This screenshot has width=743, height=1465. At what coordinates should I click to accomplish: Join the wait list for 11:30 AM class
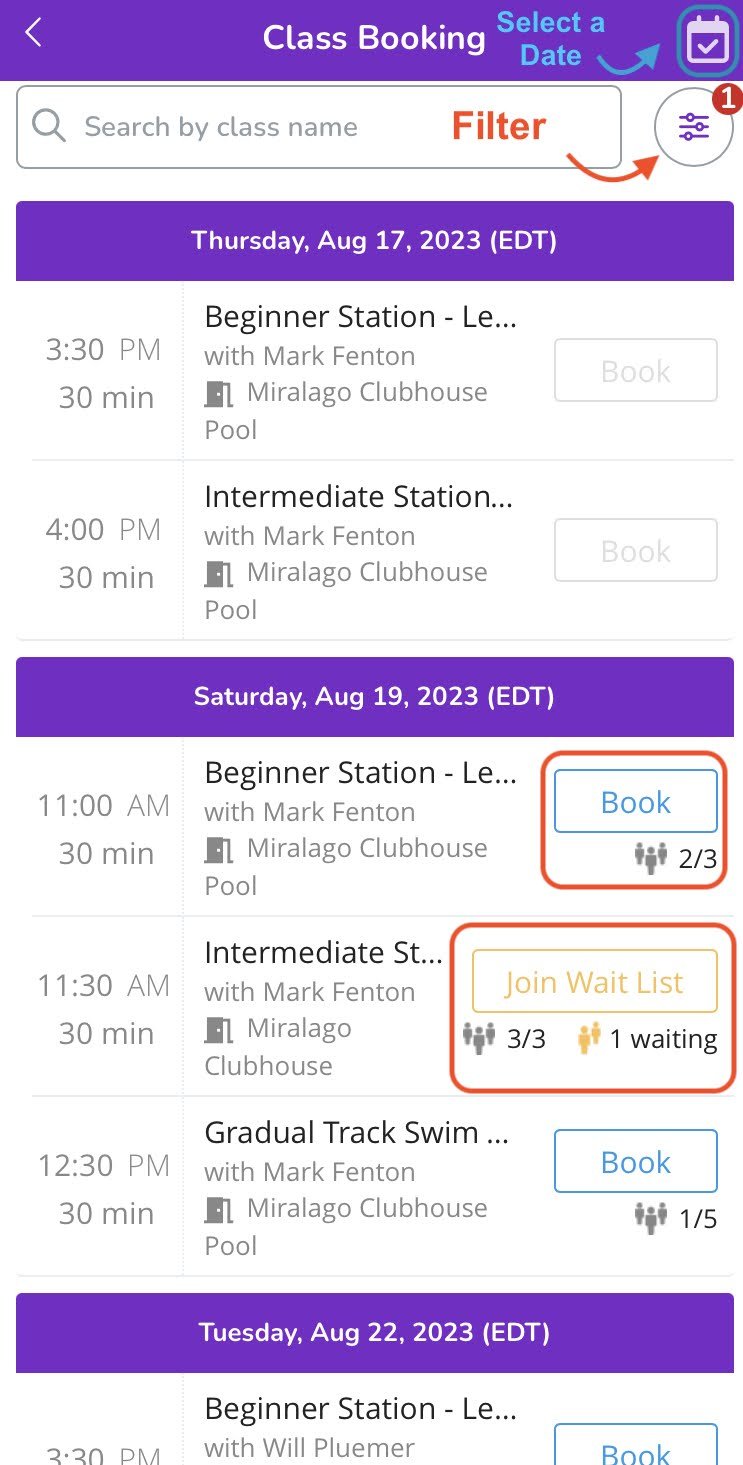click(x=595, y=981)
